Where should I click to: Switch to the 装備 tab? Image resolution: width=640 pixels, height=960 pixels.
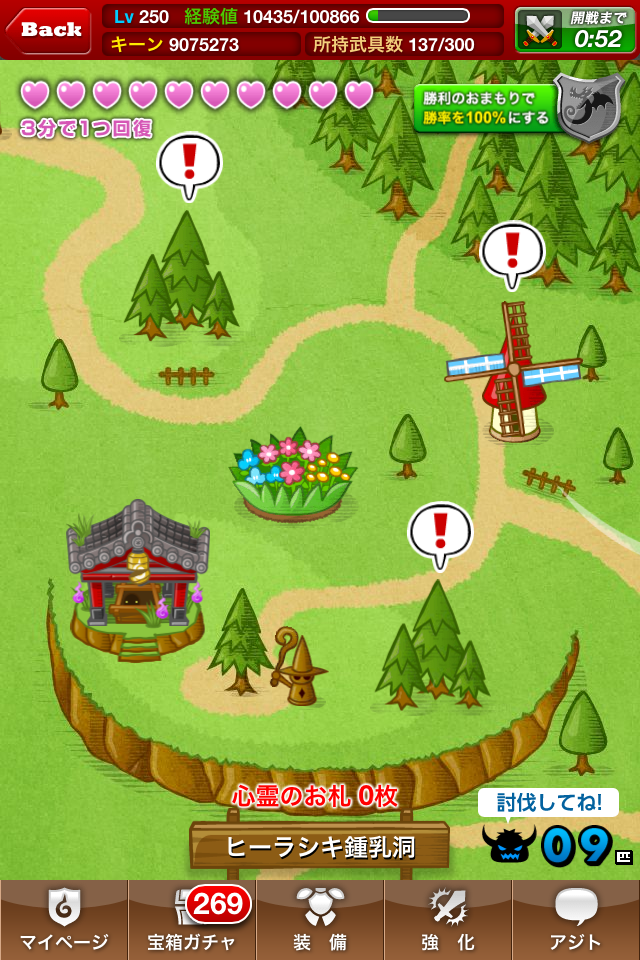pos(320,919)
